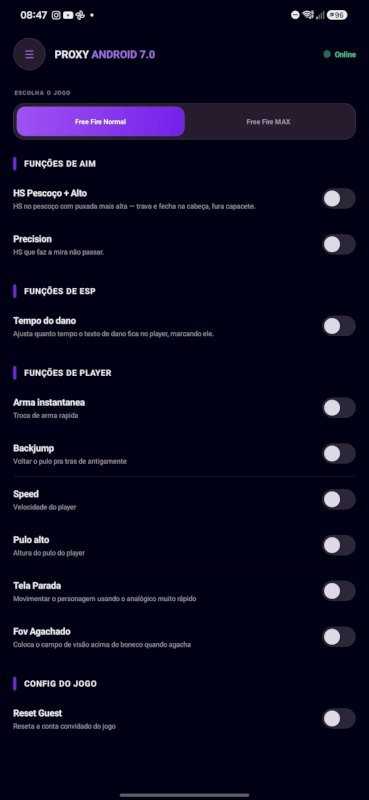Toggle Tela Parada on
The image size is (369, 800).
(x=339, y=591)
